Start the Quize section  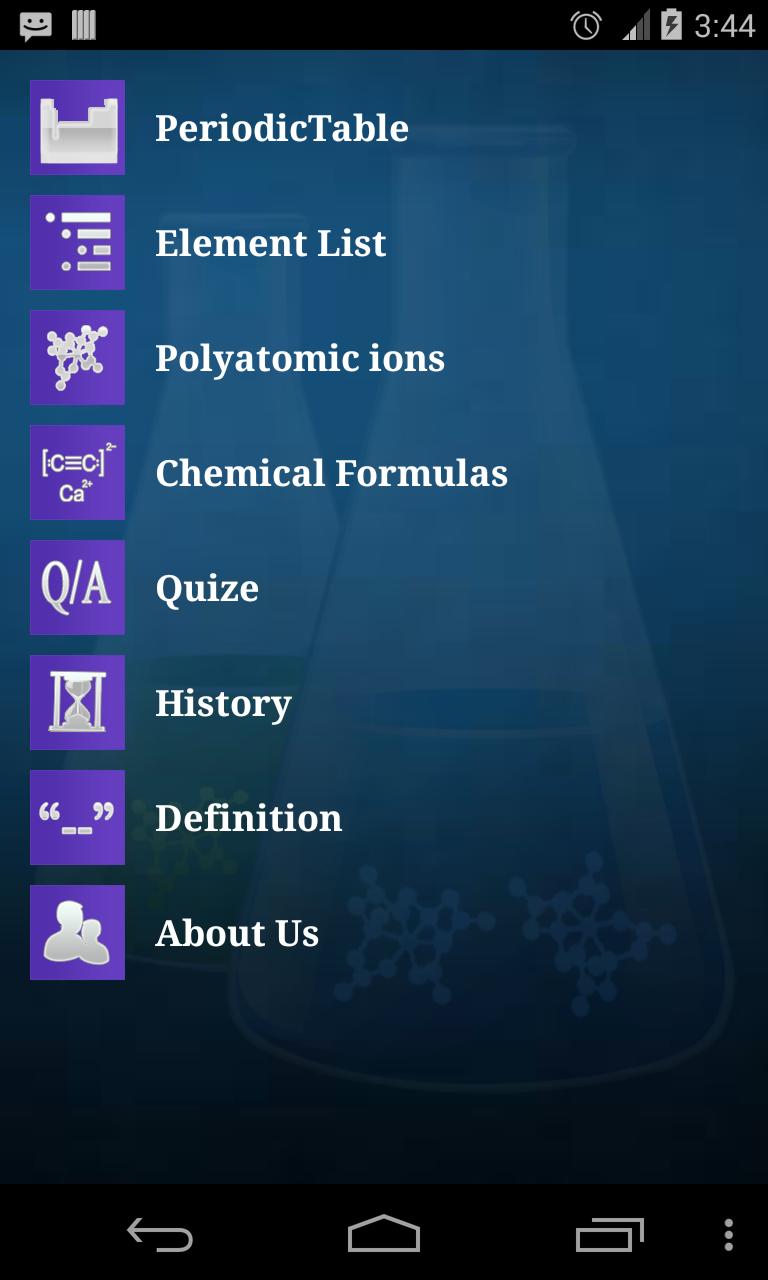point(207,587)
